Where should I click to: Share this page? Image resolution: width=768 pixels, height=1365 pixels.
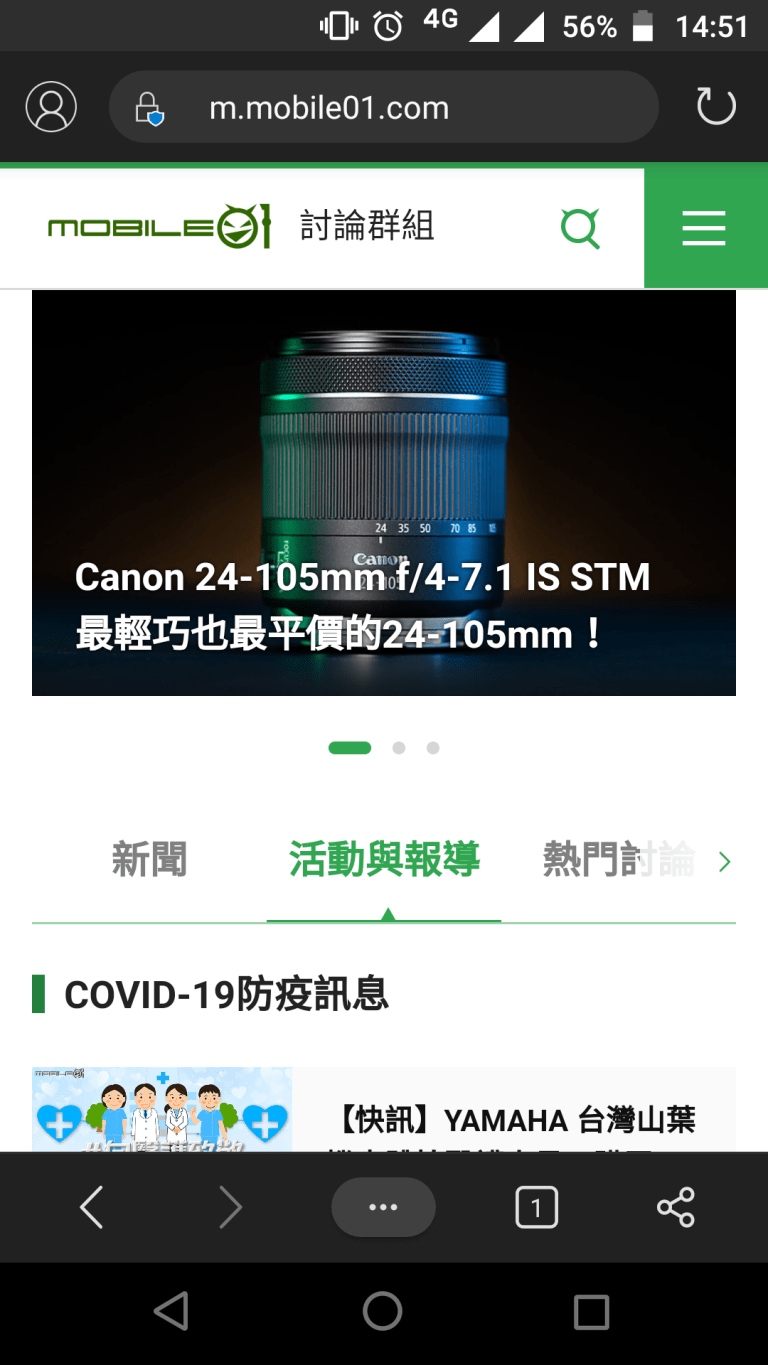[676, 1208]
